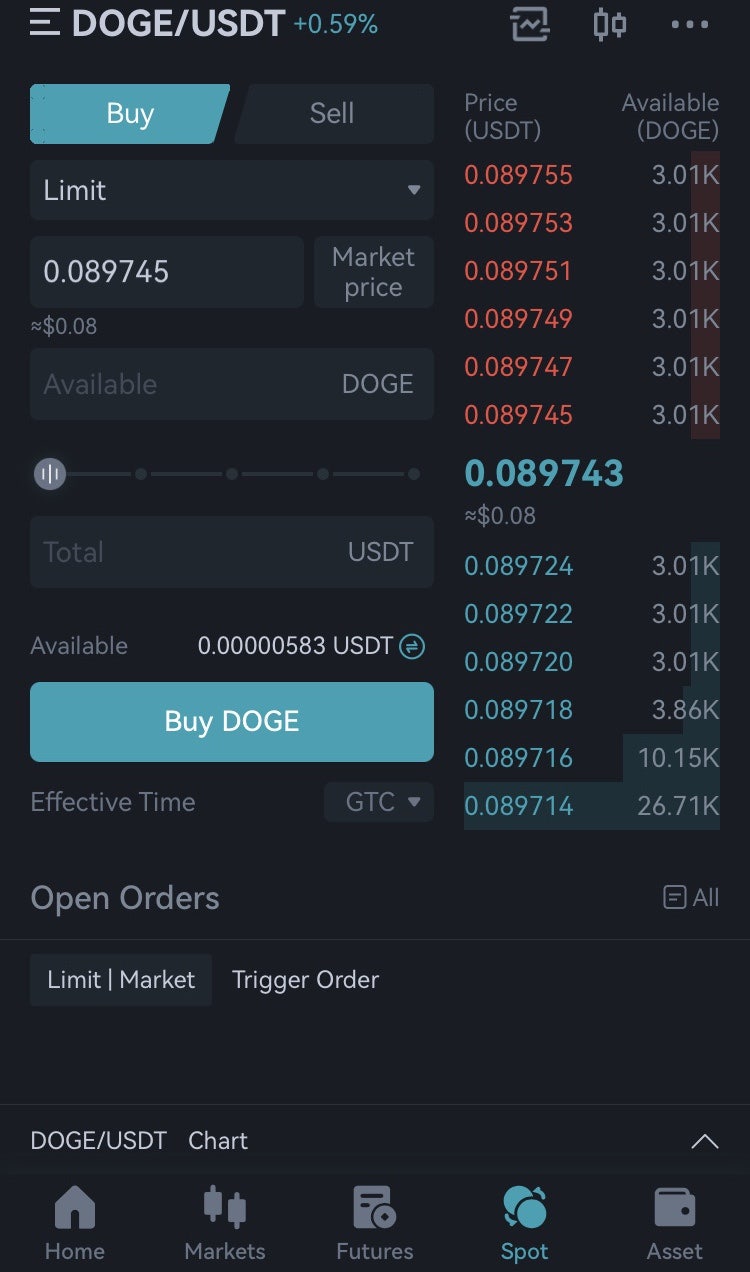View All open orders
Image resolution: width=750 pixels, height=1272 pixels.
pos(691,898)
